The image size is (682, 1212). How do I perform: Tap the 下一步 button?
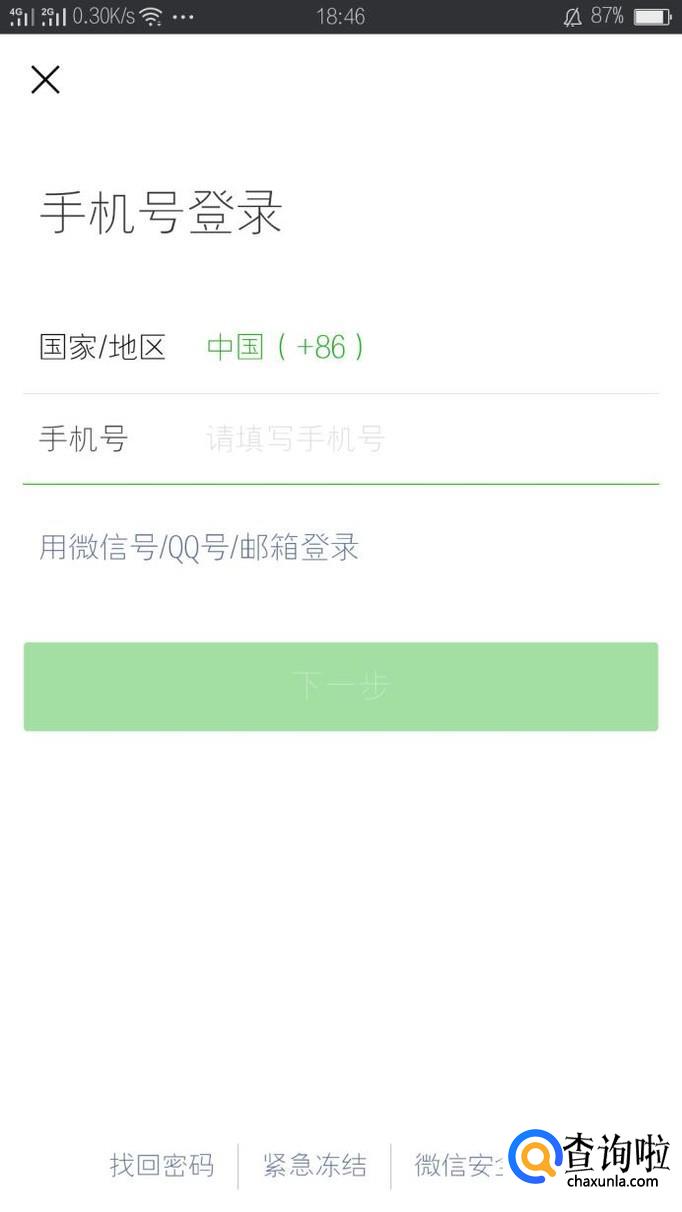pos(340,686)
